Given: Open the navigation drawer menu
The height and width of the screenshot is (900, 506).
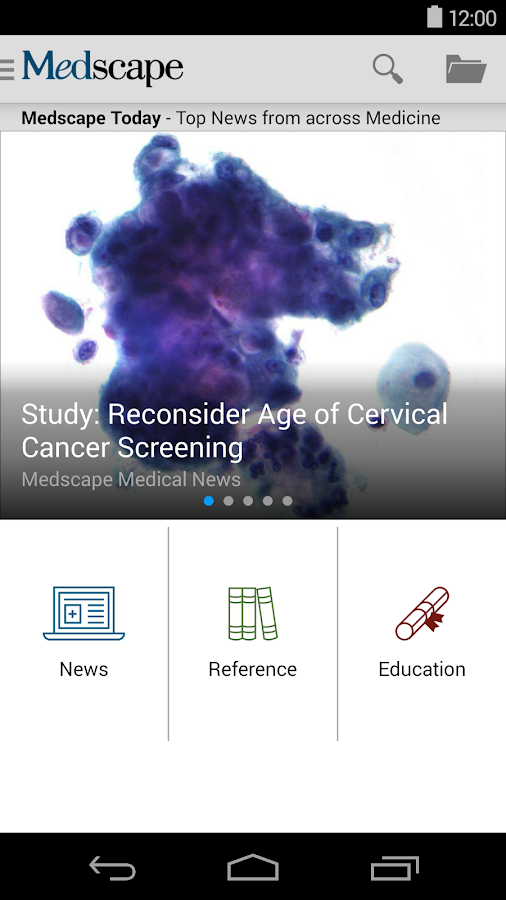Looking at the screenshot, I should click(7, 69).
